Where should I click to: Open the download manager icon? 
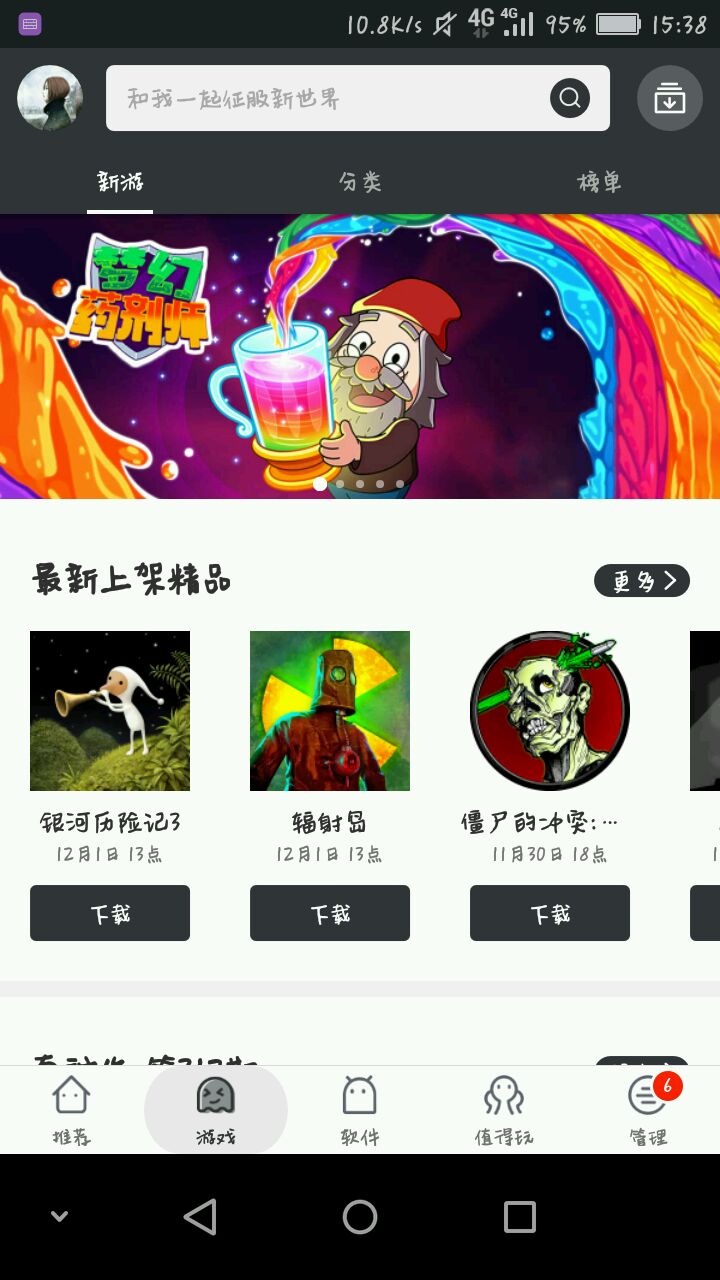(x=669, y=98)
